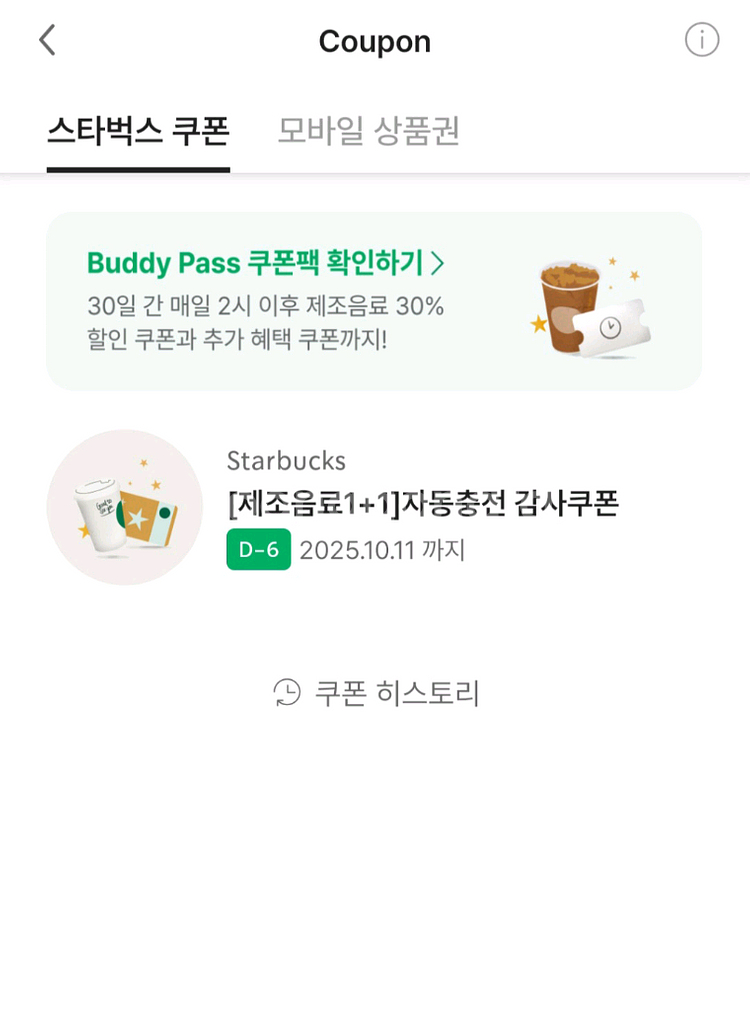The image size is (750, 1011).
Task: Open the coupon info icon
Action: coord(701,40)
